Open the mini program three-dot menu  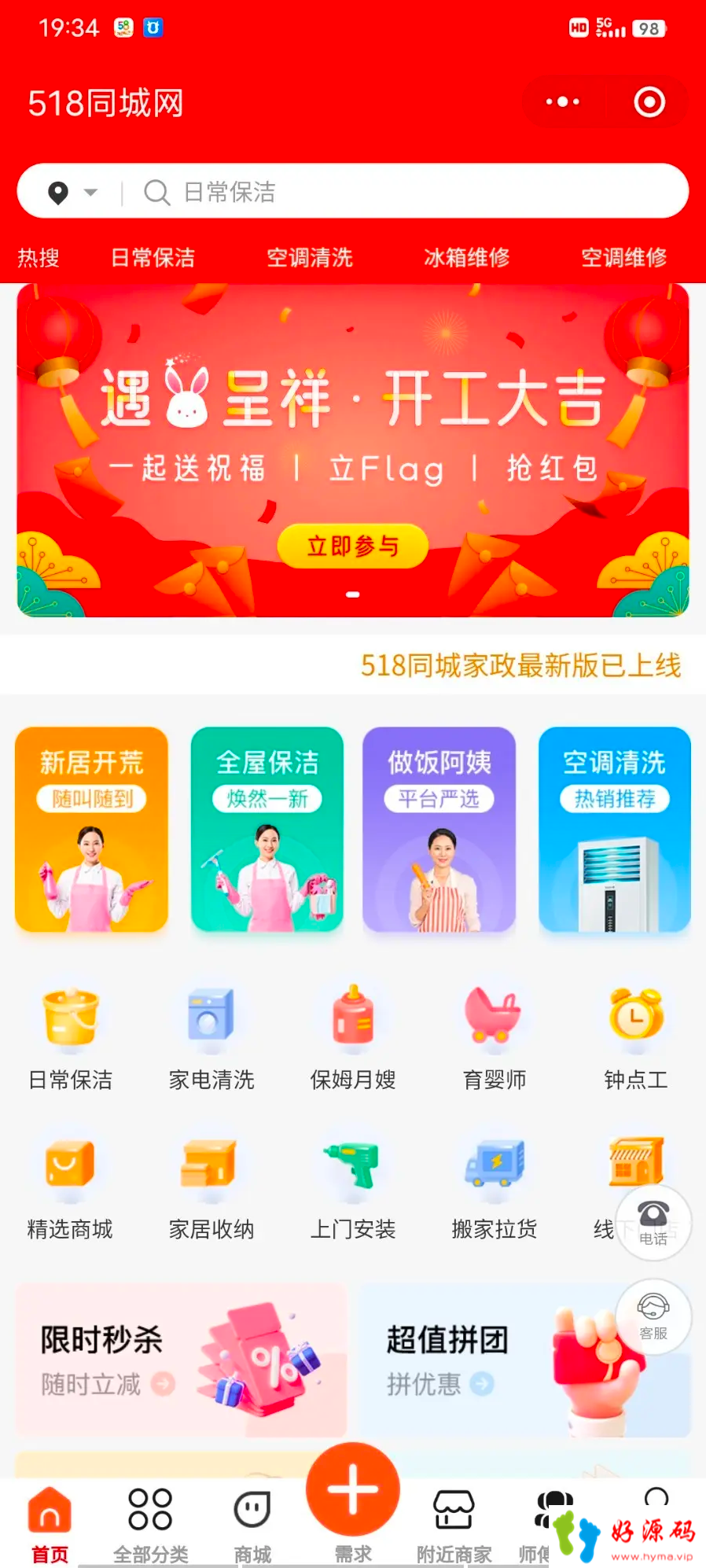pos(563,102)
